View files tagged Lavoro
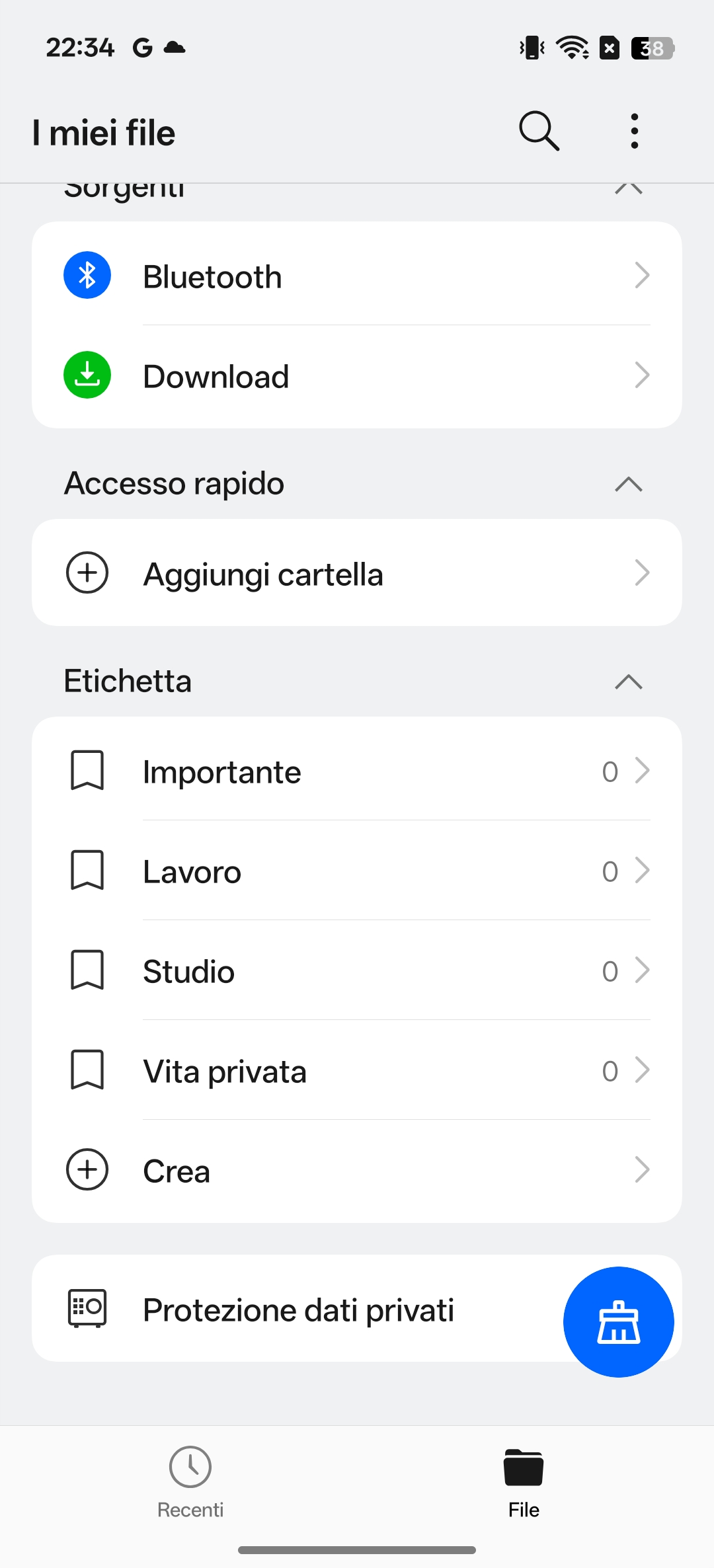The image size is (714, 1568). pyautogui.click(x=357, y=871)
